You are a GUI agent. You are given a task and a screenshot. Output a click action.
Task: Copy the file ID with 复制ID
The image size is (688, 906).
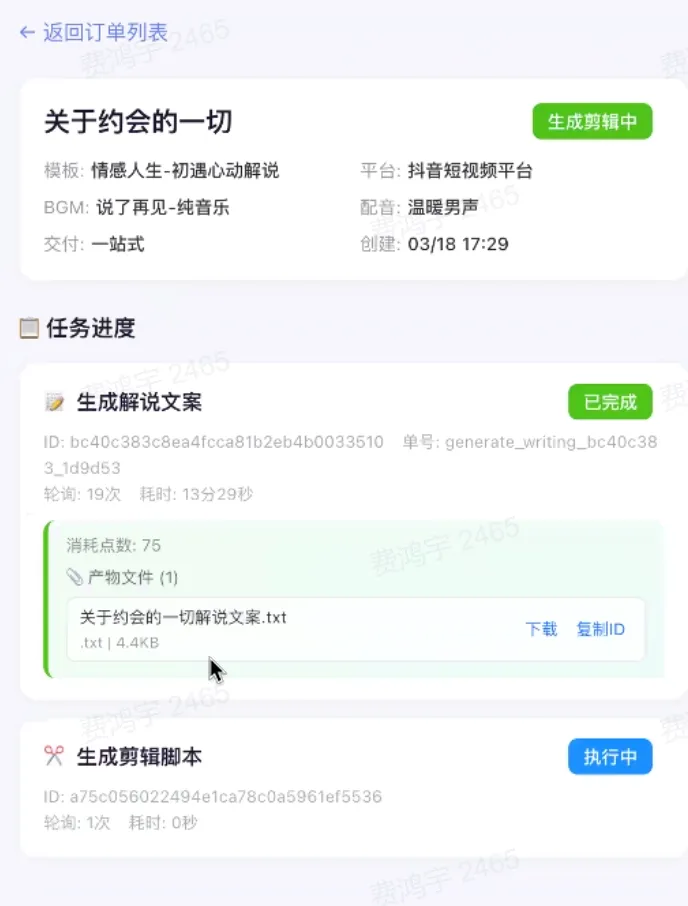coord(600,629)
